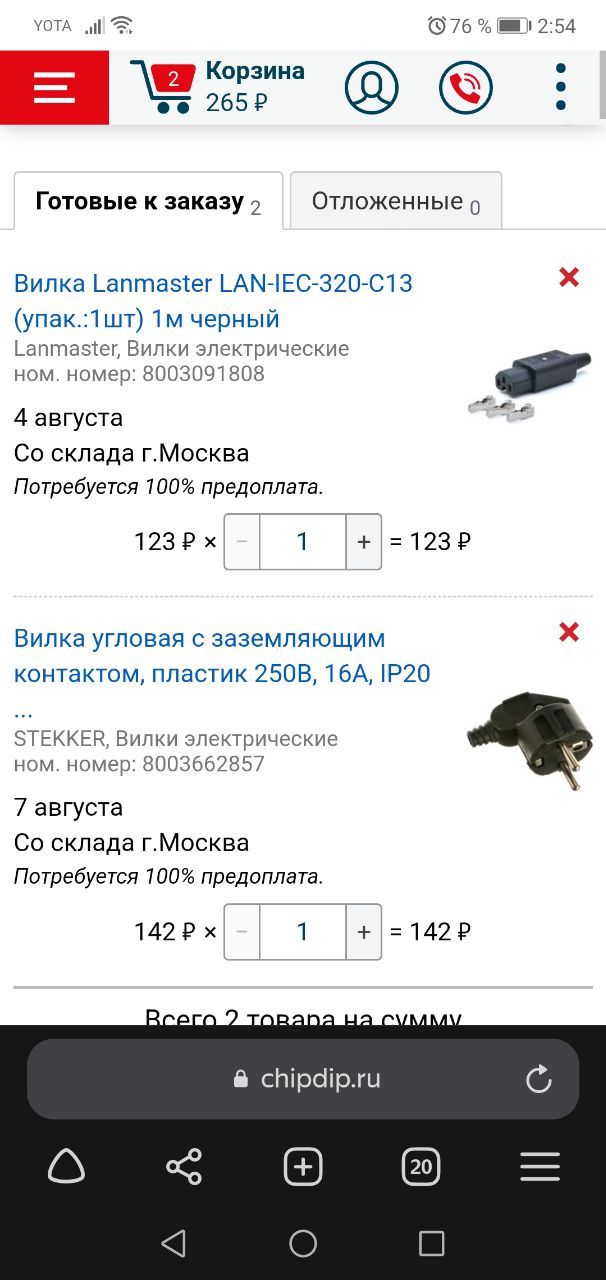Tap the STEKKER plug quantity field
Image resolution: width=606 pixels, height=1280 pixels.
pos(303,932)
